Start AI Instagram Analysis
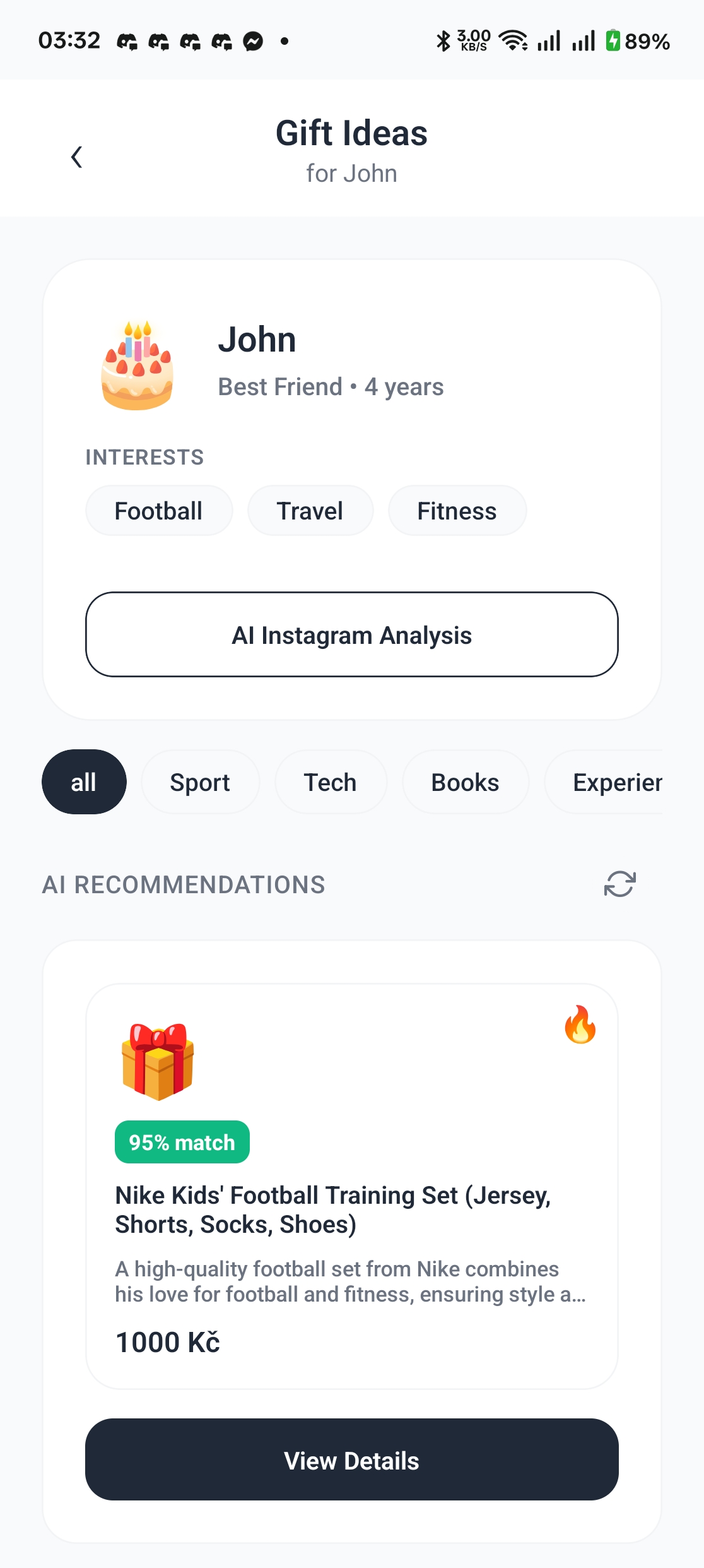This screenshot has width=704, height=1568. pyautogui.click(x=351, y=635)
